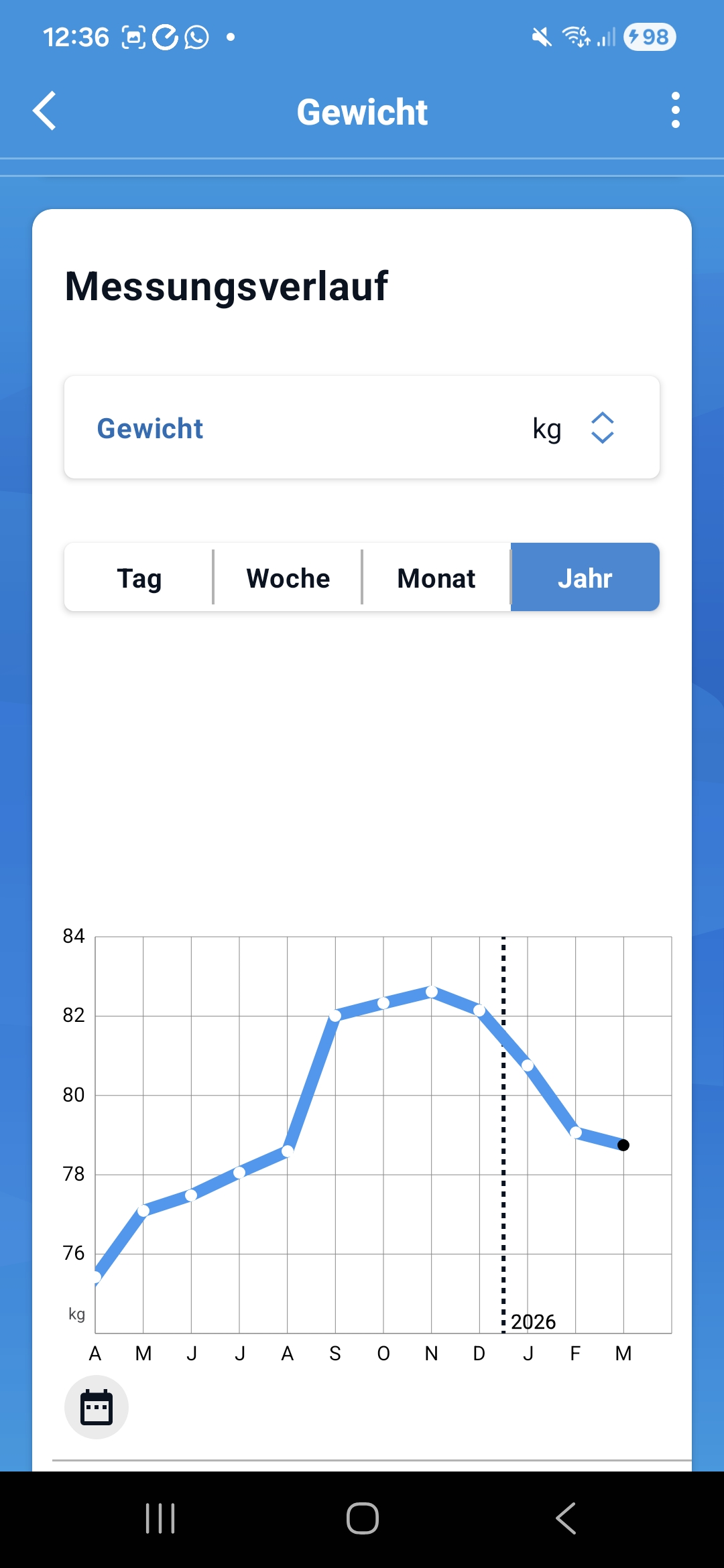Go to the system home screen

362,1518
